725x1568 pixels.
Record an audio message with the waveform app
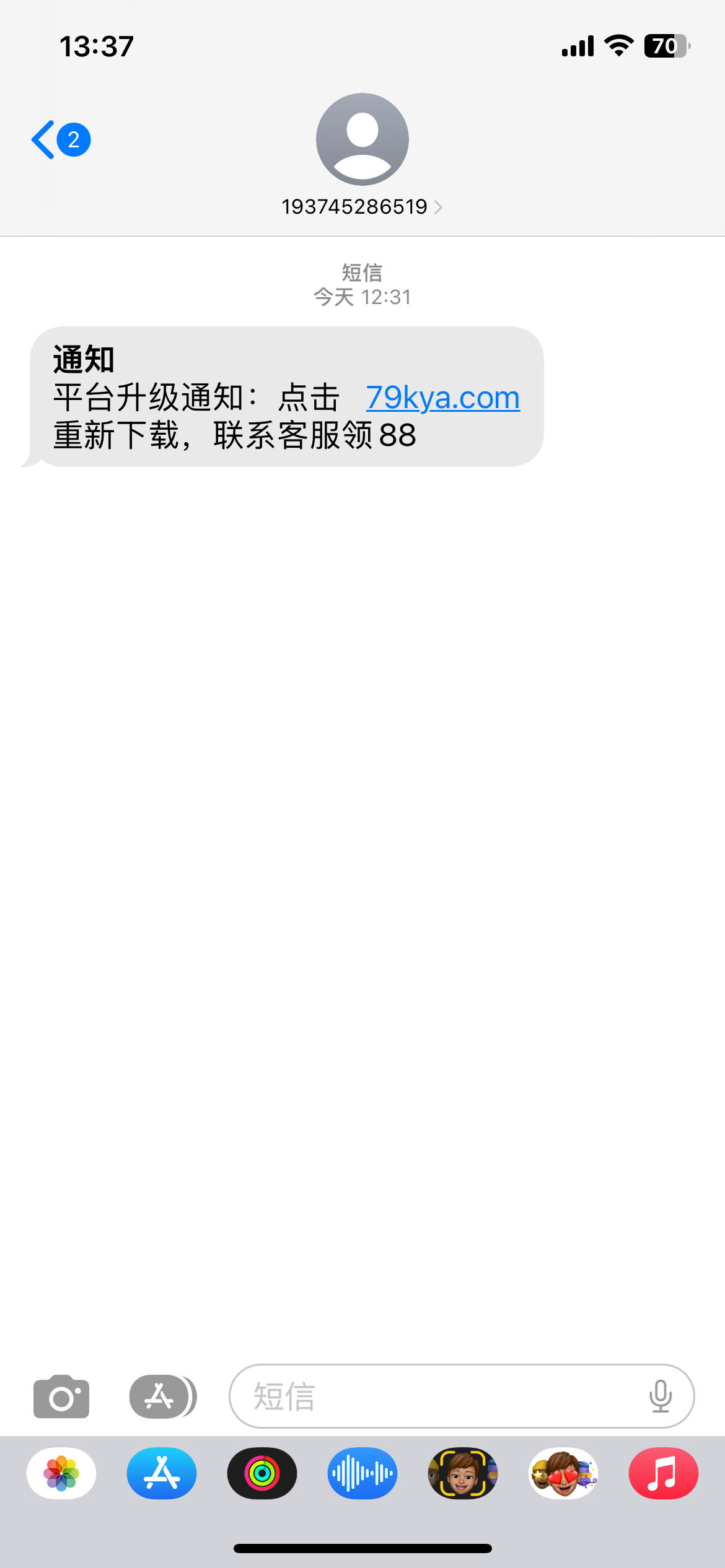pyautogui.click(x=362, y=1473)
